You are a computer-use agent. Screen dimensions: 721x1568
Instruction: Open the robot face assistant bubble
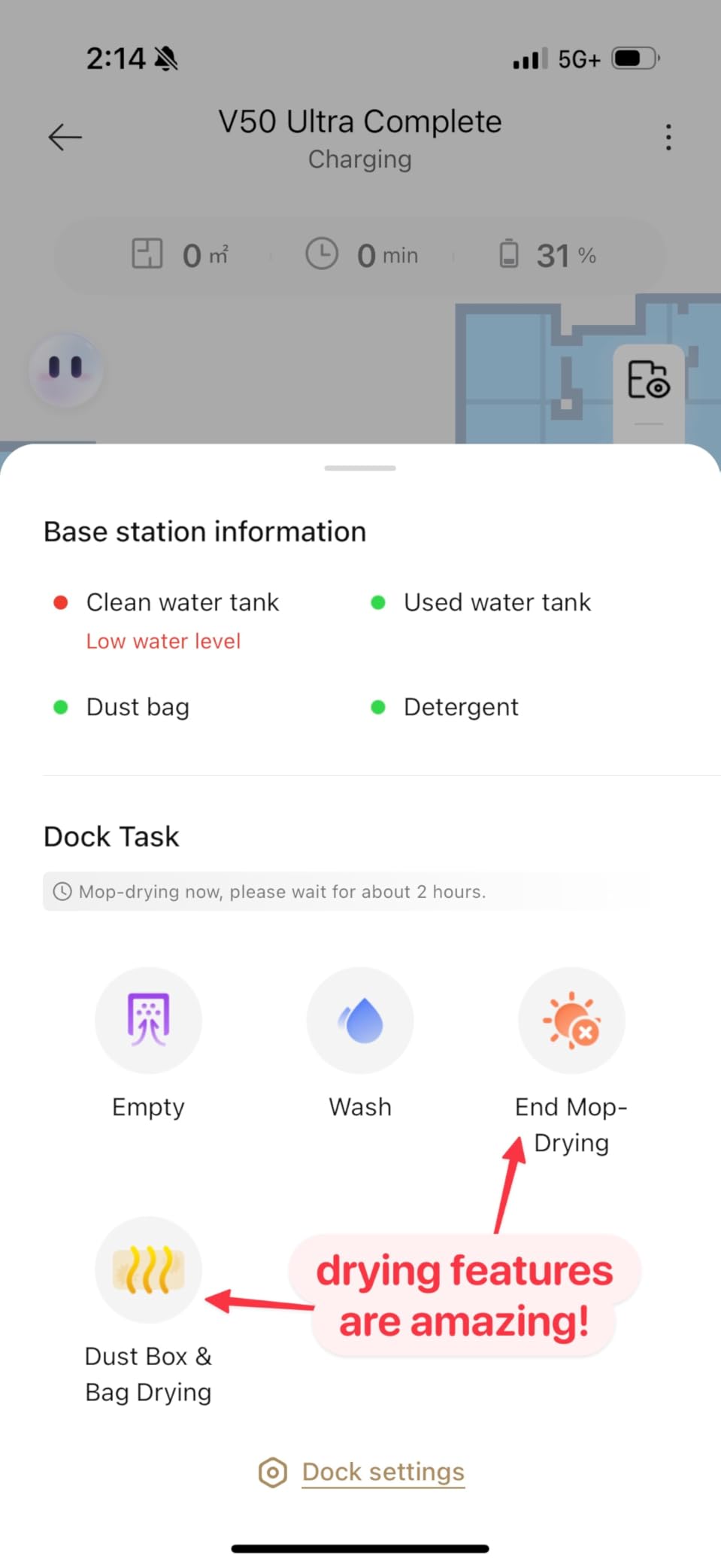(65, 370)
